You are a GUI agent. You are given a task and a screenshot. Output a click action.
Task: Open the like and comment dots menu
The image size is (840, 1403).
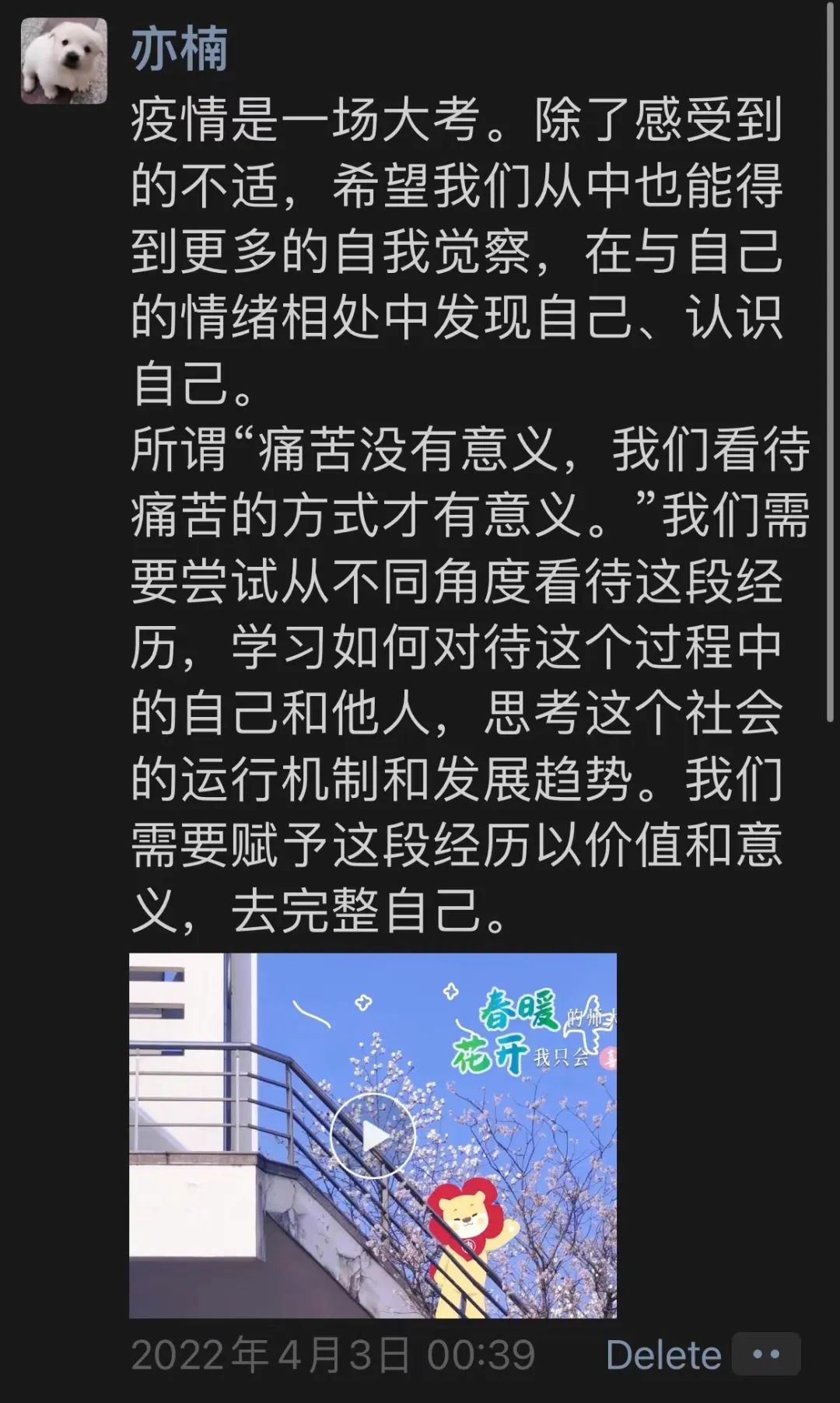[766, 1355]
